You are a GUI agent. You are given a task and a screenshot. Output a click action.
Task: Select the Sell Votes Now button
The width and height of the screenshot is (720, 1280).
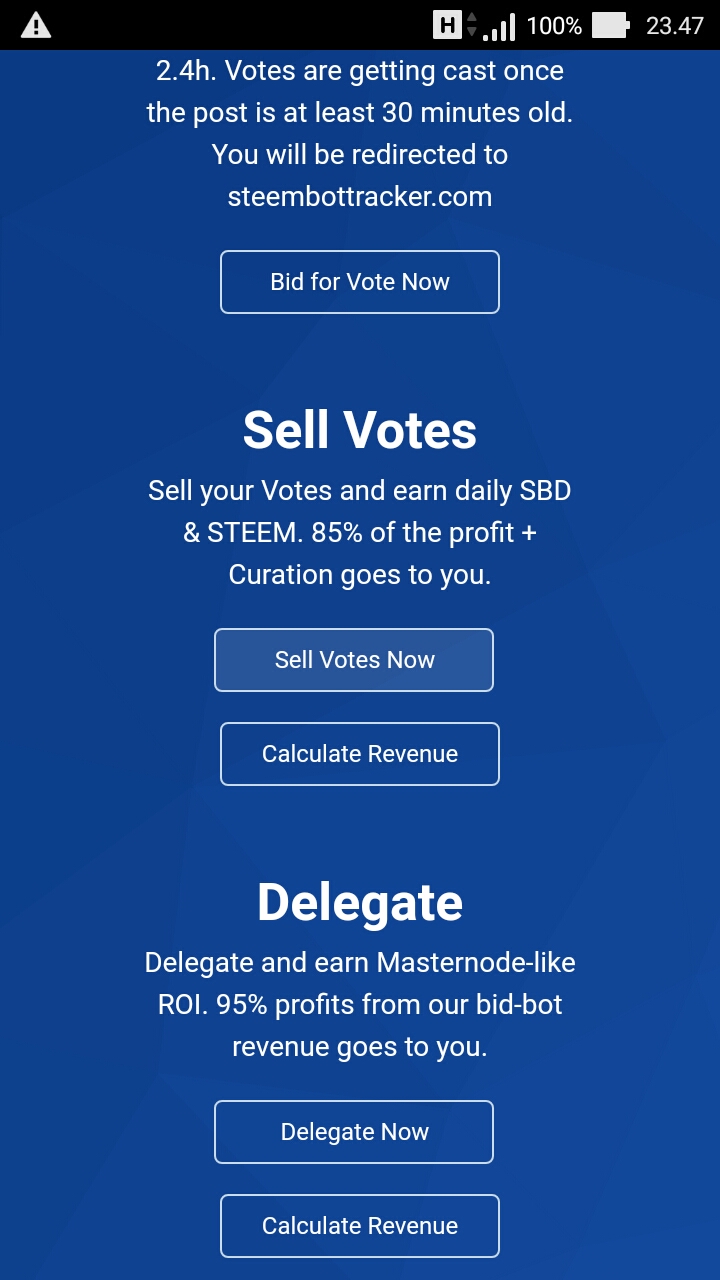[x=354, y=660]
